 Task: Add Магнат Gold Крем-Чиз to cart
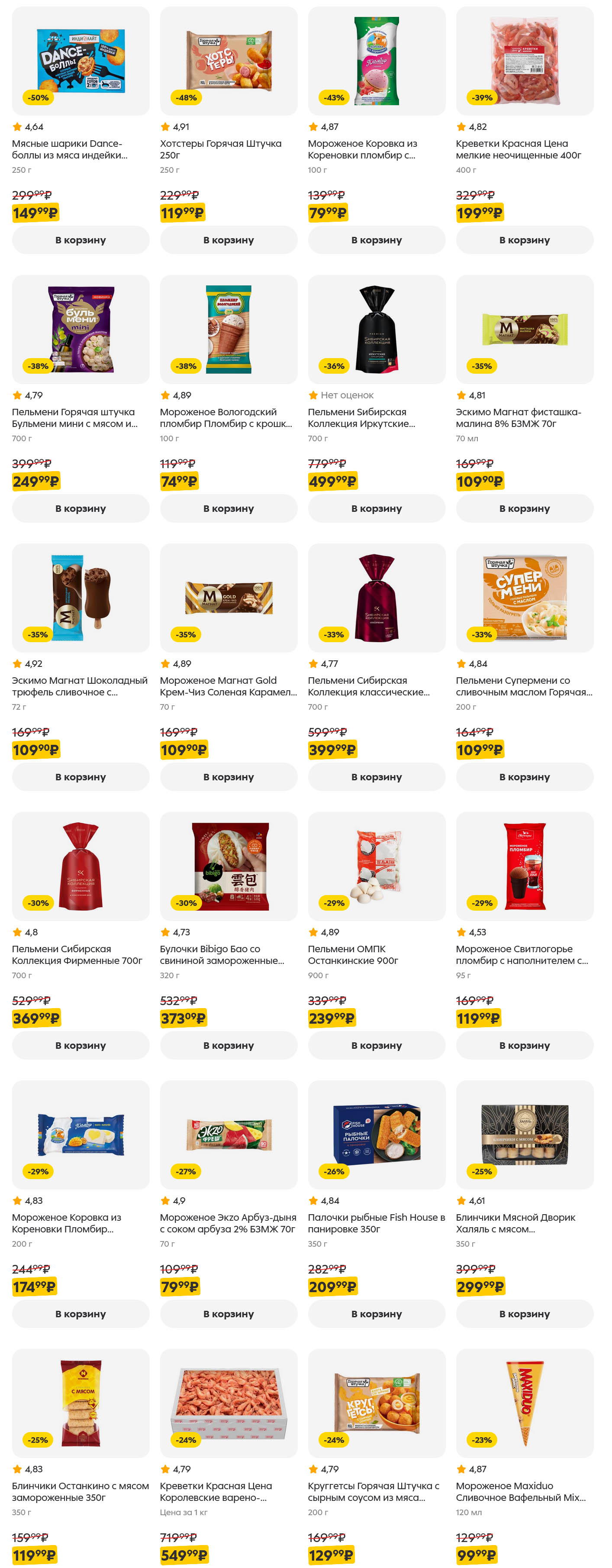coord(228,777)
